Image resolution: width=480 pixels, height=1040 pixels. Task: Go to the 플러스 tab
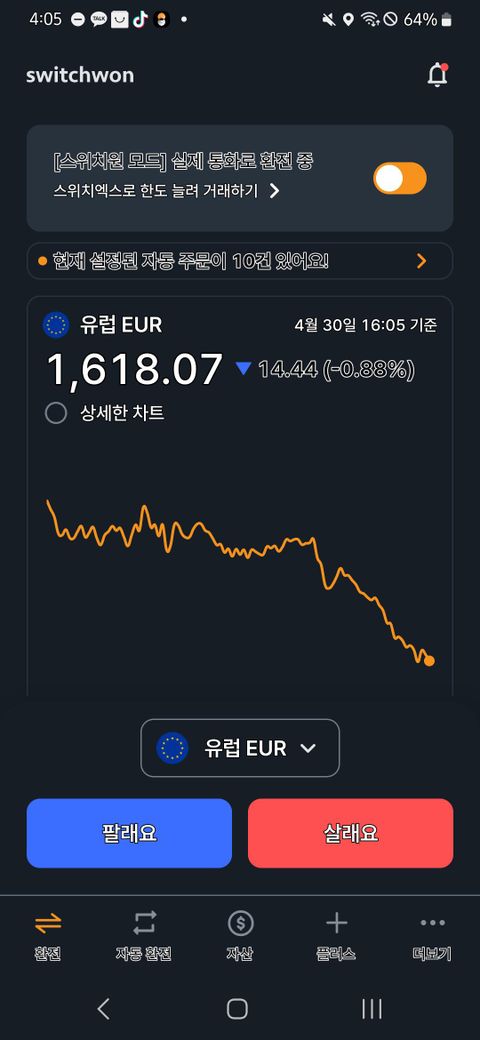[x=336, y=936]
